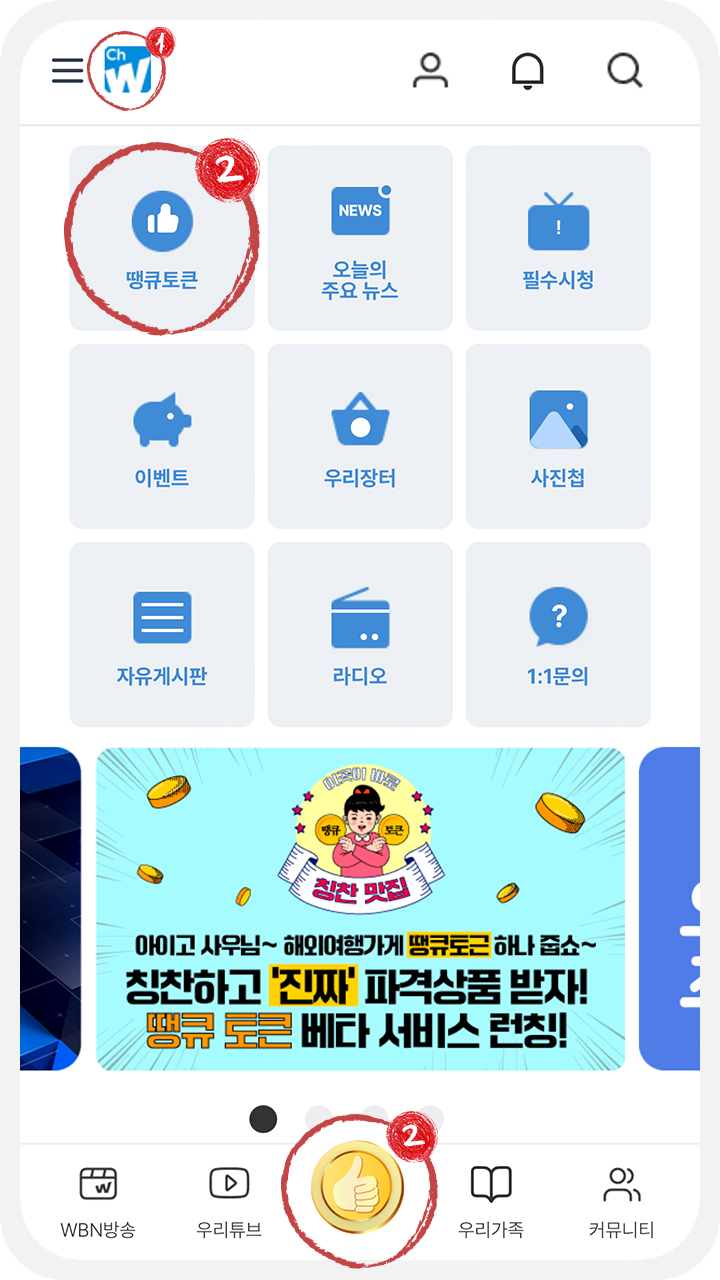
Task: Open the 우리장터 marketplace tile
Action: (360, 436)
